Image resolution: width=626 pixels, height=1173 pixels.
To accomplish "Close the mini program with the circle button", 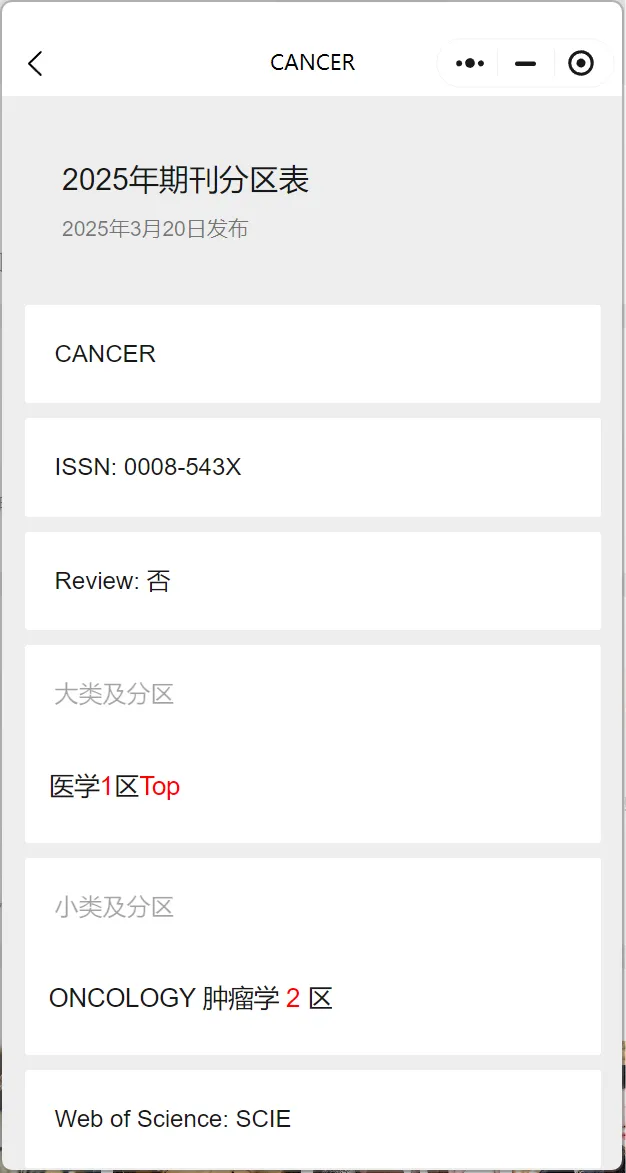I will click(581, 64).
